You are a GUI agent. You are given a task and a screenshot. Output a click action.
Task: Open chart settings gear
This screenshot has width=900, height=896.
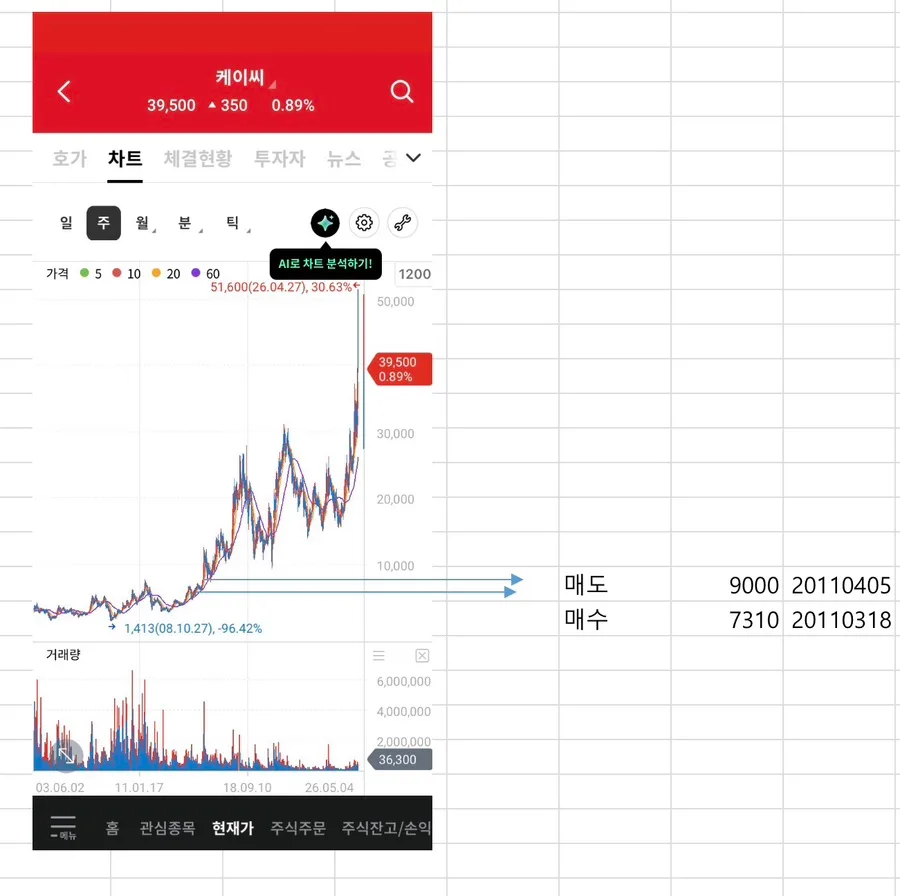click(x=364, y=223)
